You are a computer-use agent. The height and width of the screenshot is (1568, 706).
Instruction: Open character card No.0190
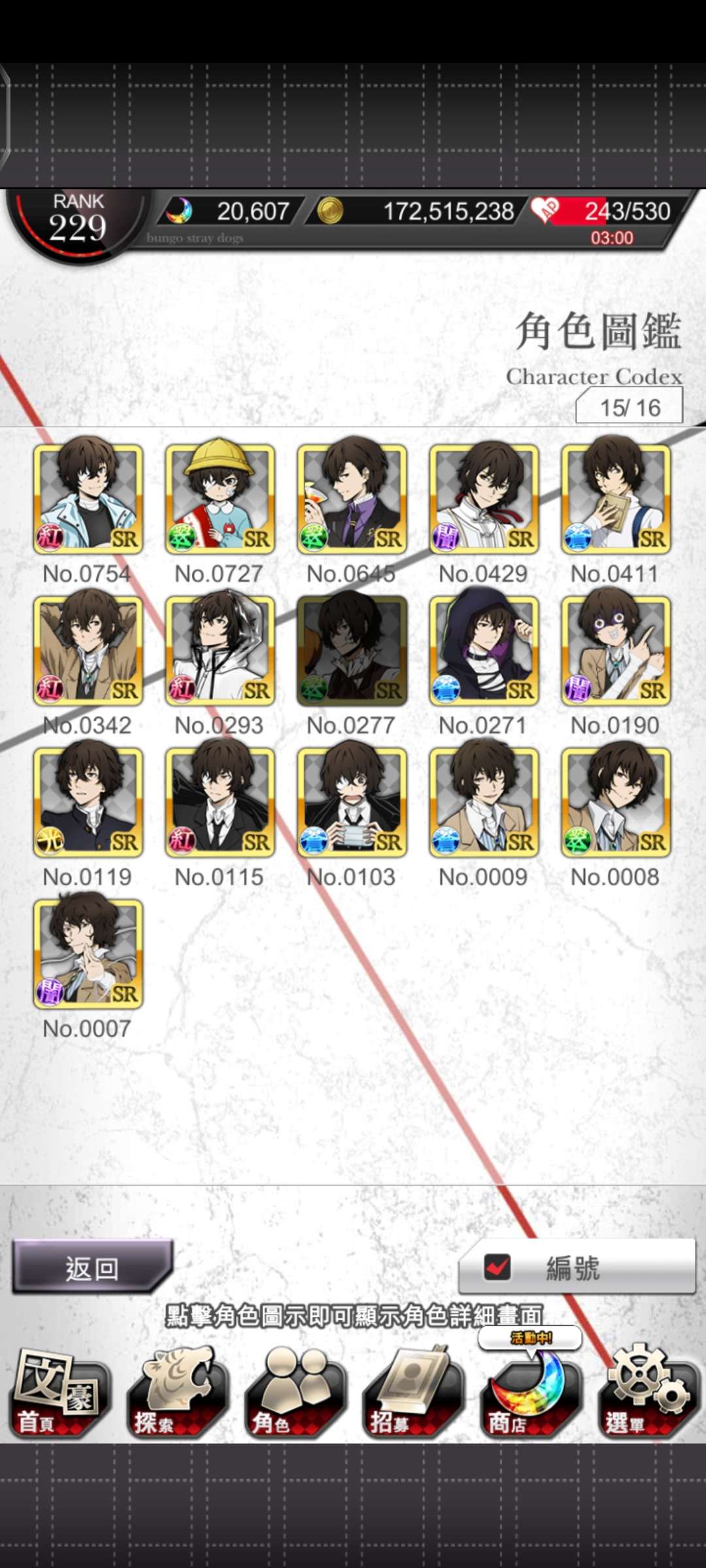pos(616,650)
